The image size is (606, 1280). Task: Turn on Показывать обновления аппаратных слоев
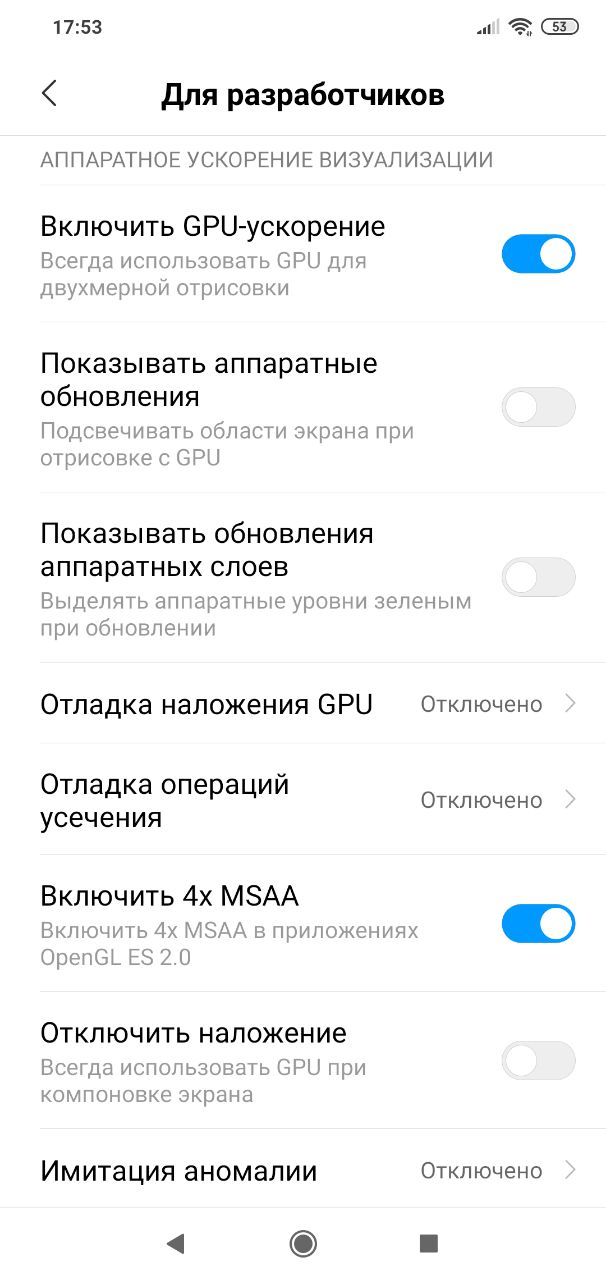(539, 577)
